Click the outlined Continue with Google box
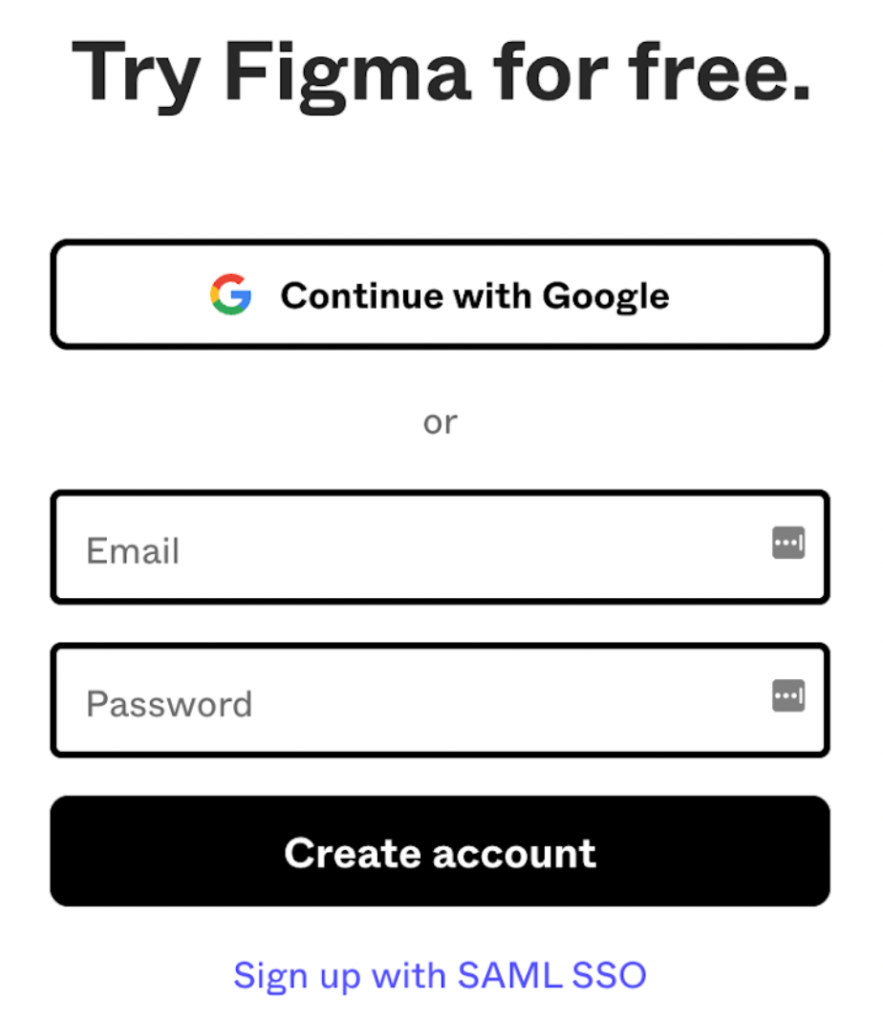Image resolution: width=883 pixels, height=1024 pixels. (440, 295)
